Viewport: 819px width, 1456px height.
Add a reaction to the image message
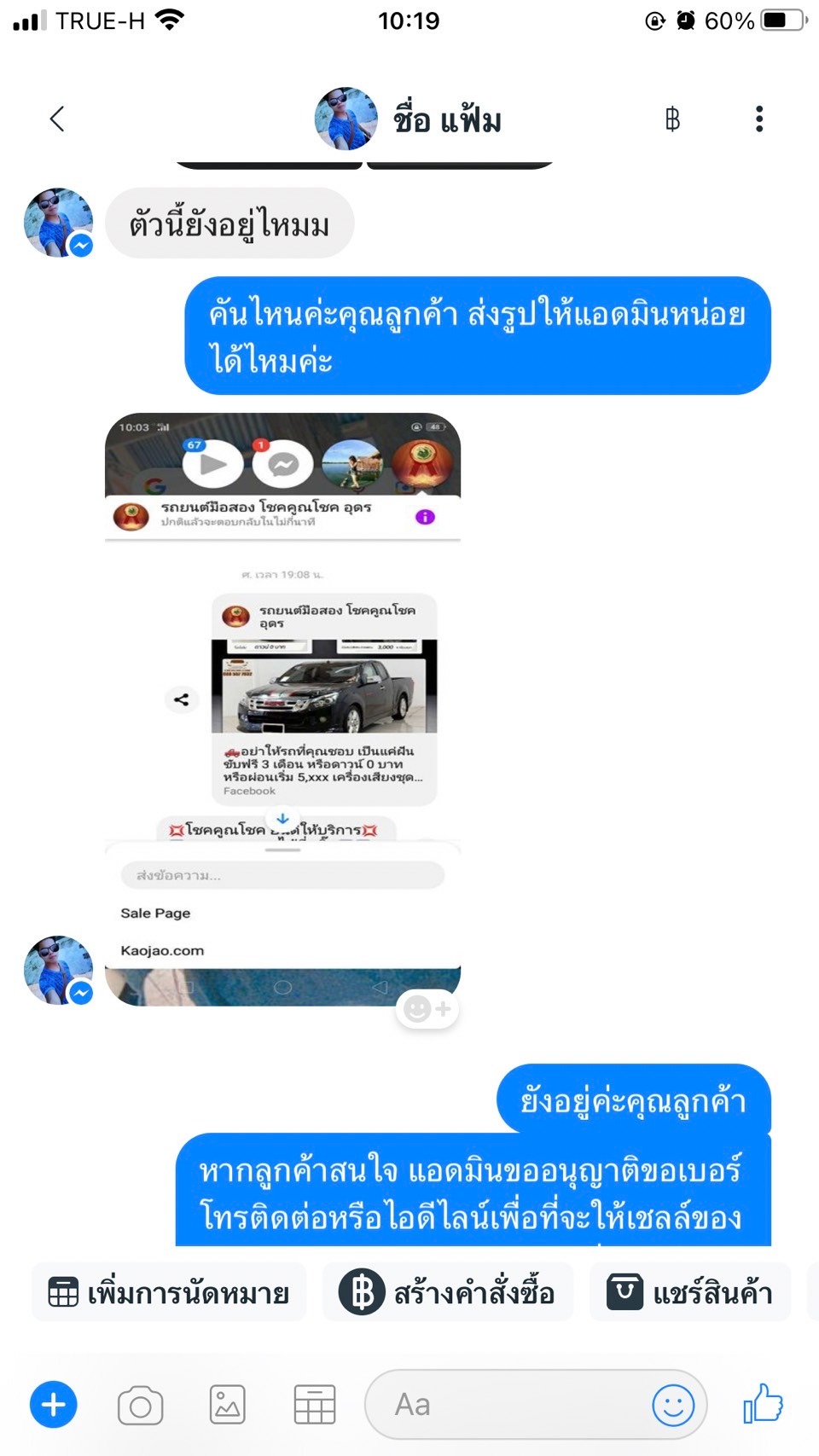coord(427,1009)
